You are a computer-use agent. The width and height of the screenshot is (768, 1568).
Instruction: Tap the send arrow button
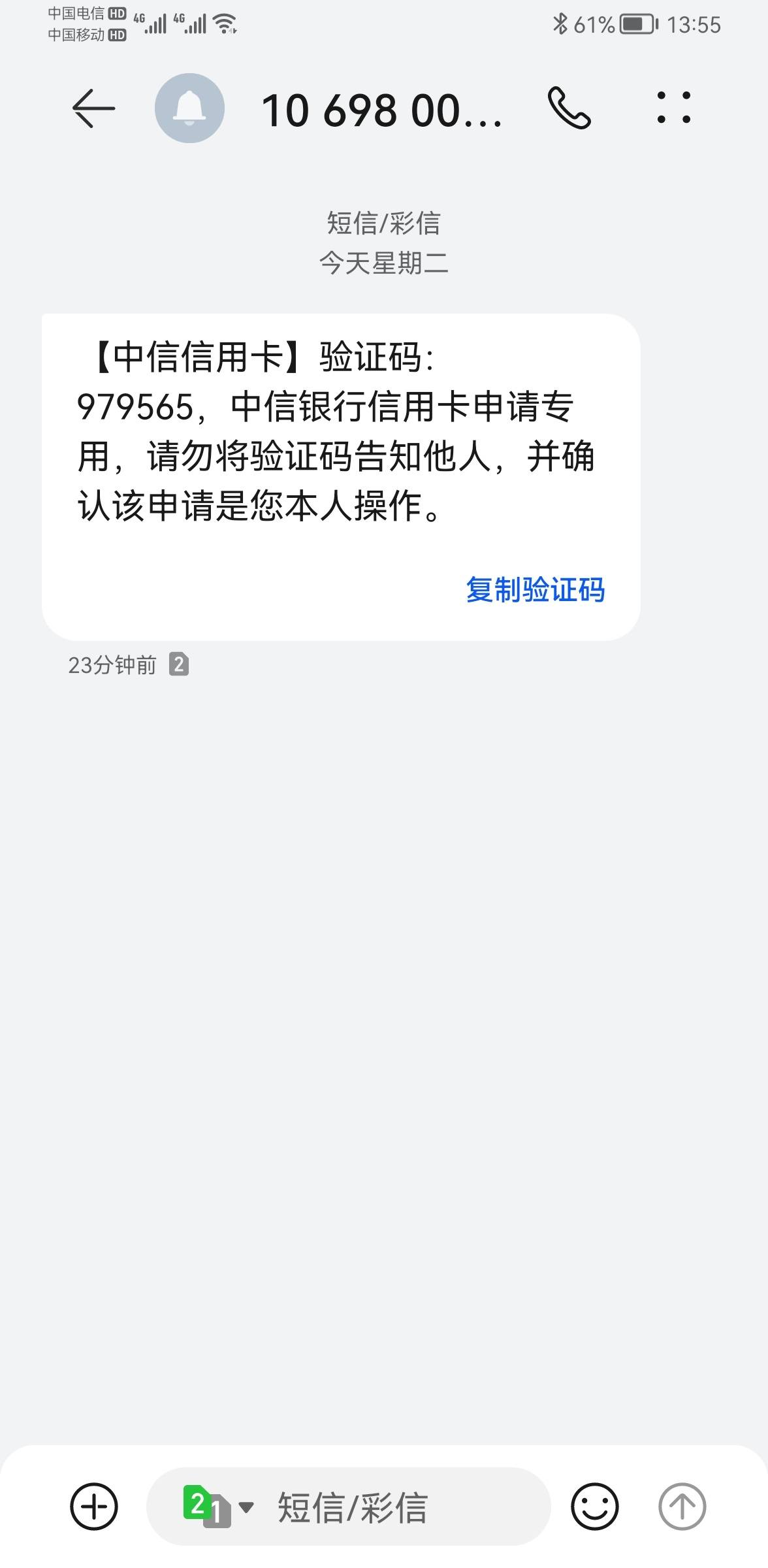[682, 1507]
